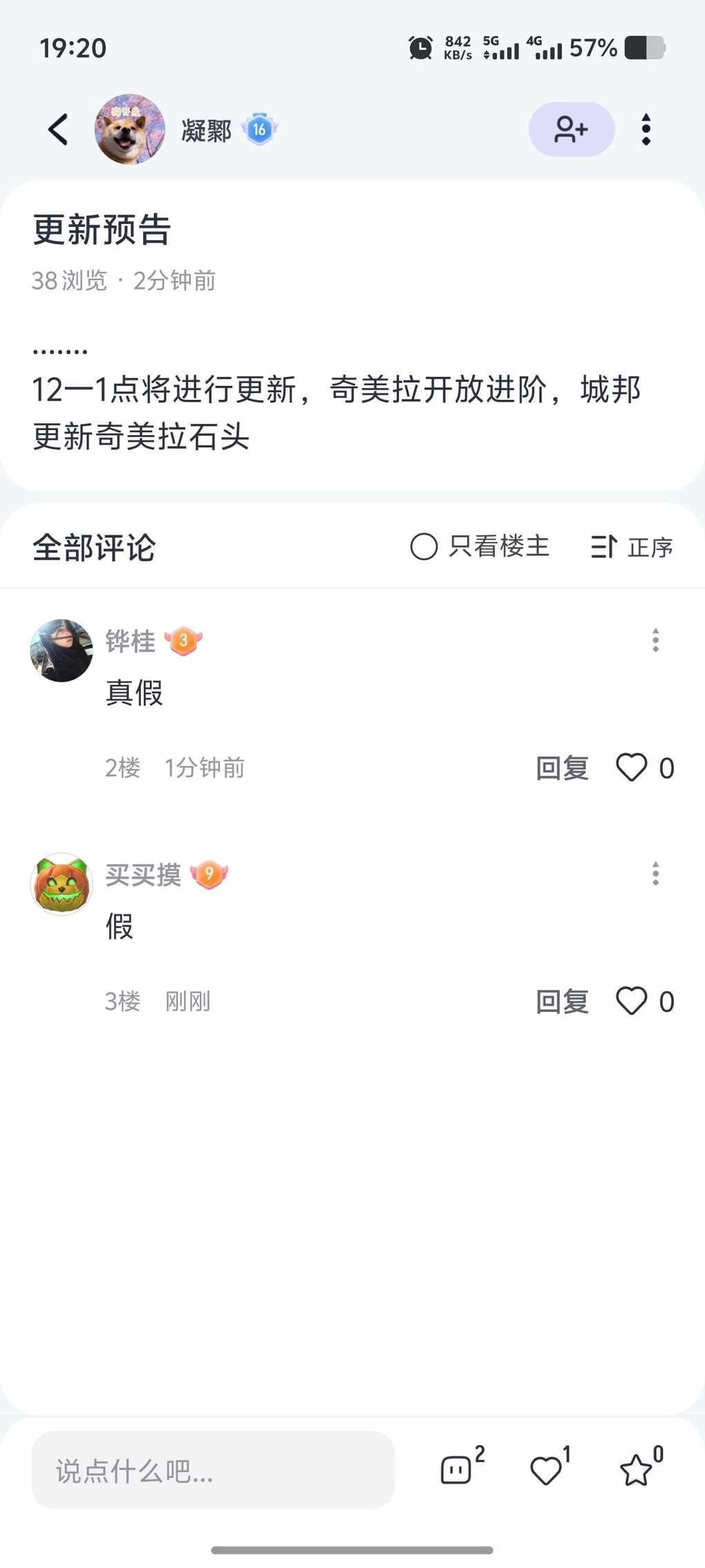Open the comments icon in bottom bar
This screenshot has width=705, height=1568.
pos(457,1470)
